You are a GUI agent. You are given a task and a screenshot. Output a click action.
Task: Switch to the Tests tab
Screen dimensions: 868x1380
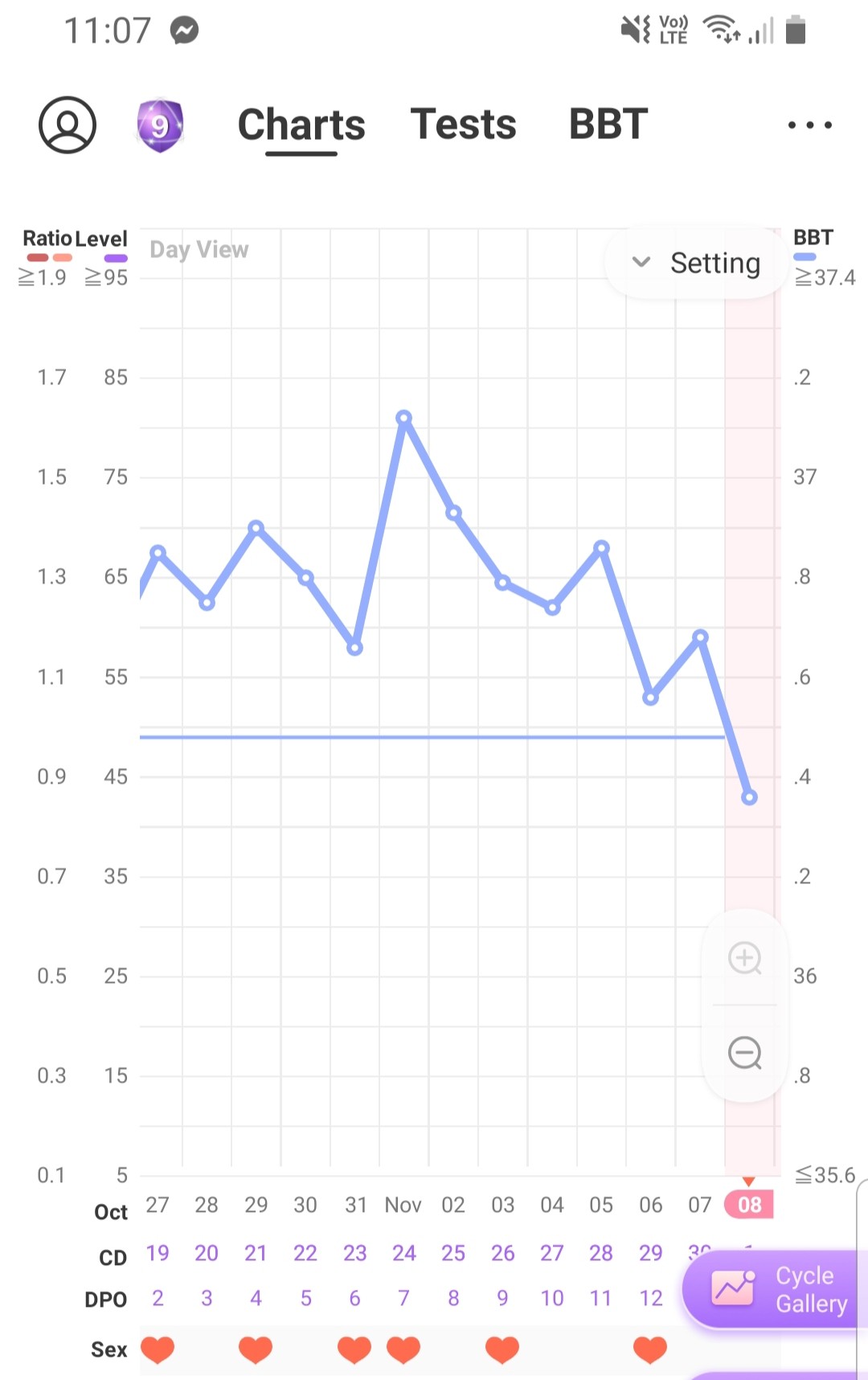click(463, 125)
